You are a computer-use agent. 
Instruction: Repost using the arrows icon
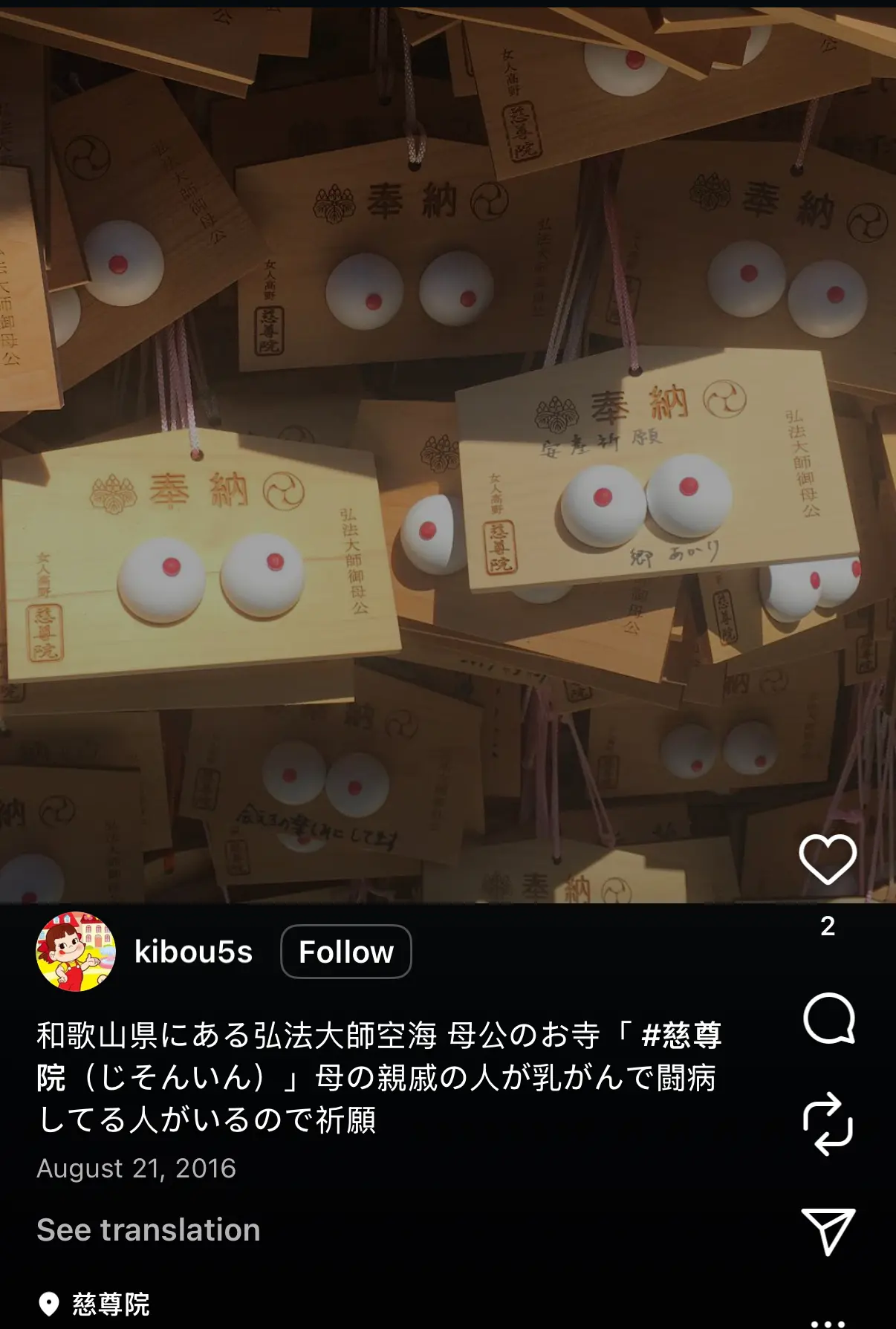click(828, 1124)
